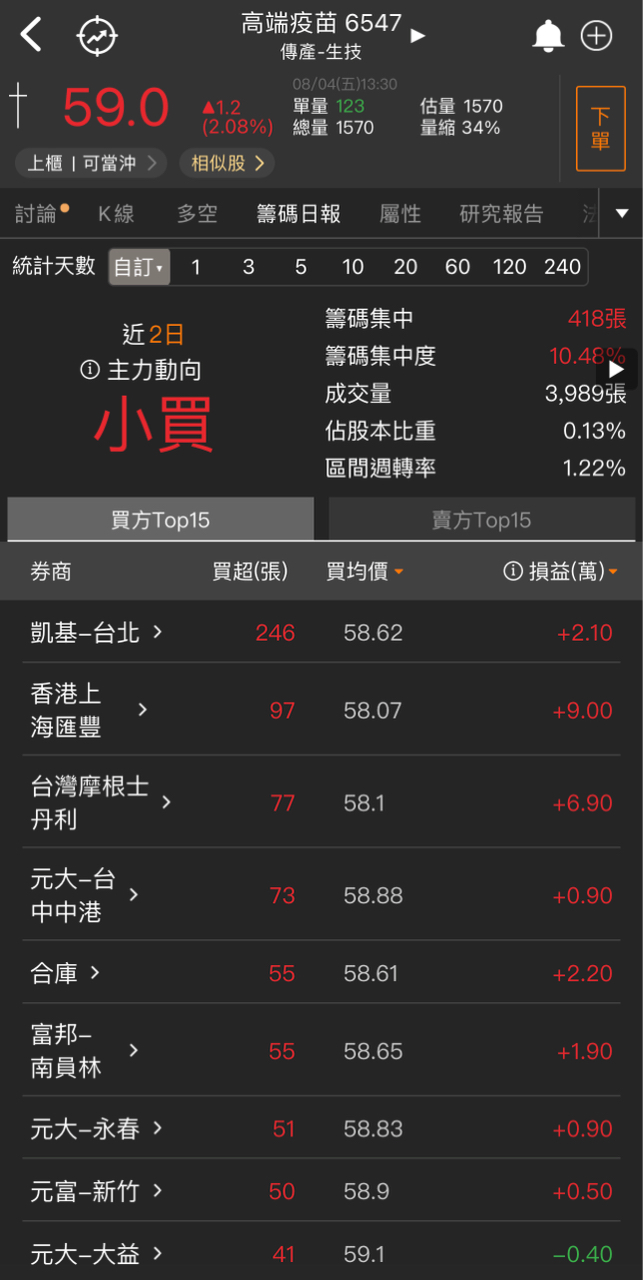
Task: Open the 自訂 custom days dropdown
Action: pyautogui.click(x=139, y=267)
